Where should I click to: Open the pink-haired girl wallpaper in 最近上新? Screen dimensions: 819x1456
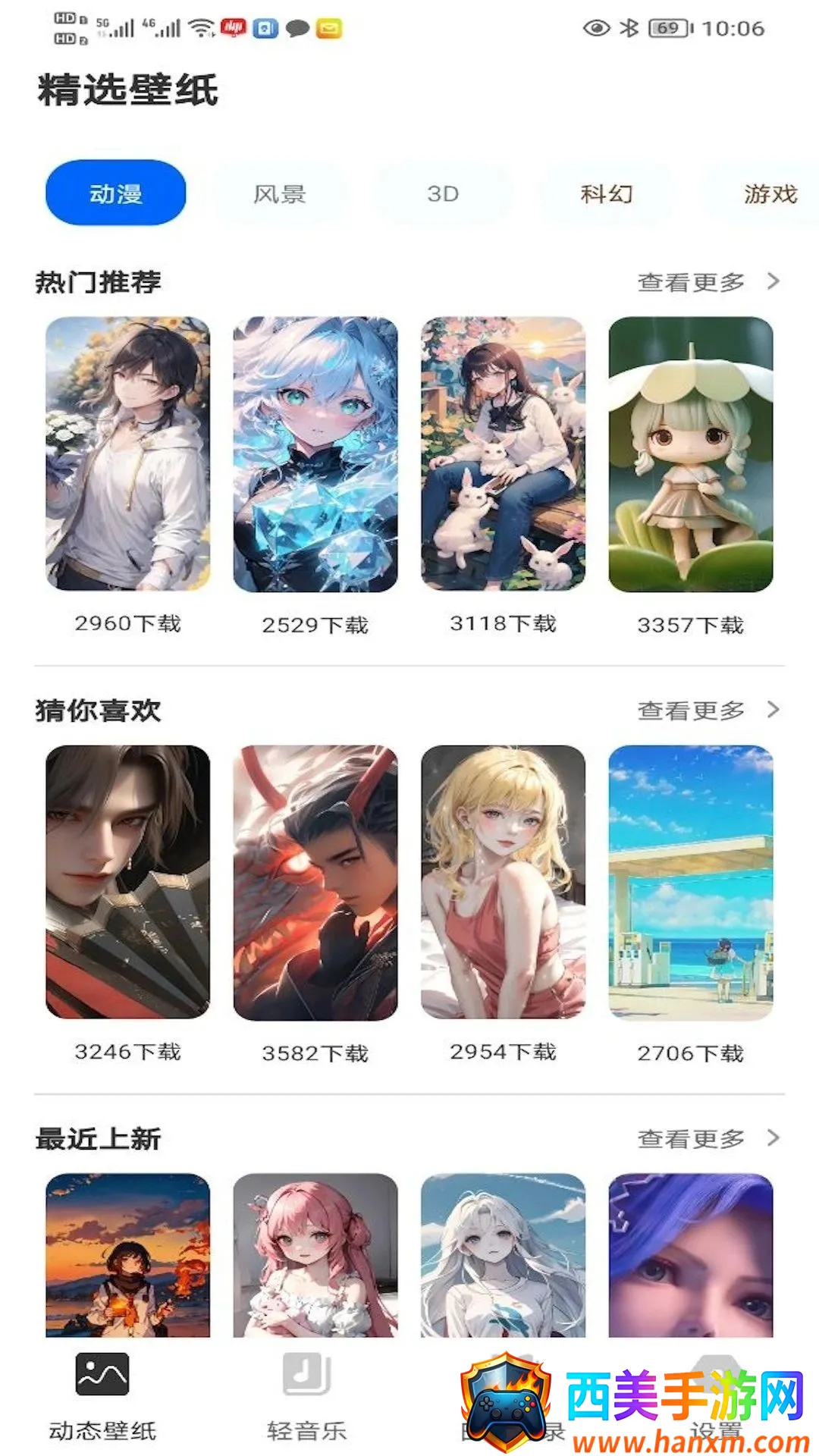point(315,1255)
